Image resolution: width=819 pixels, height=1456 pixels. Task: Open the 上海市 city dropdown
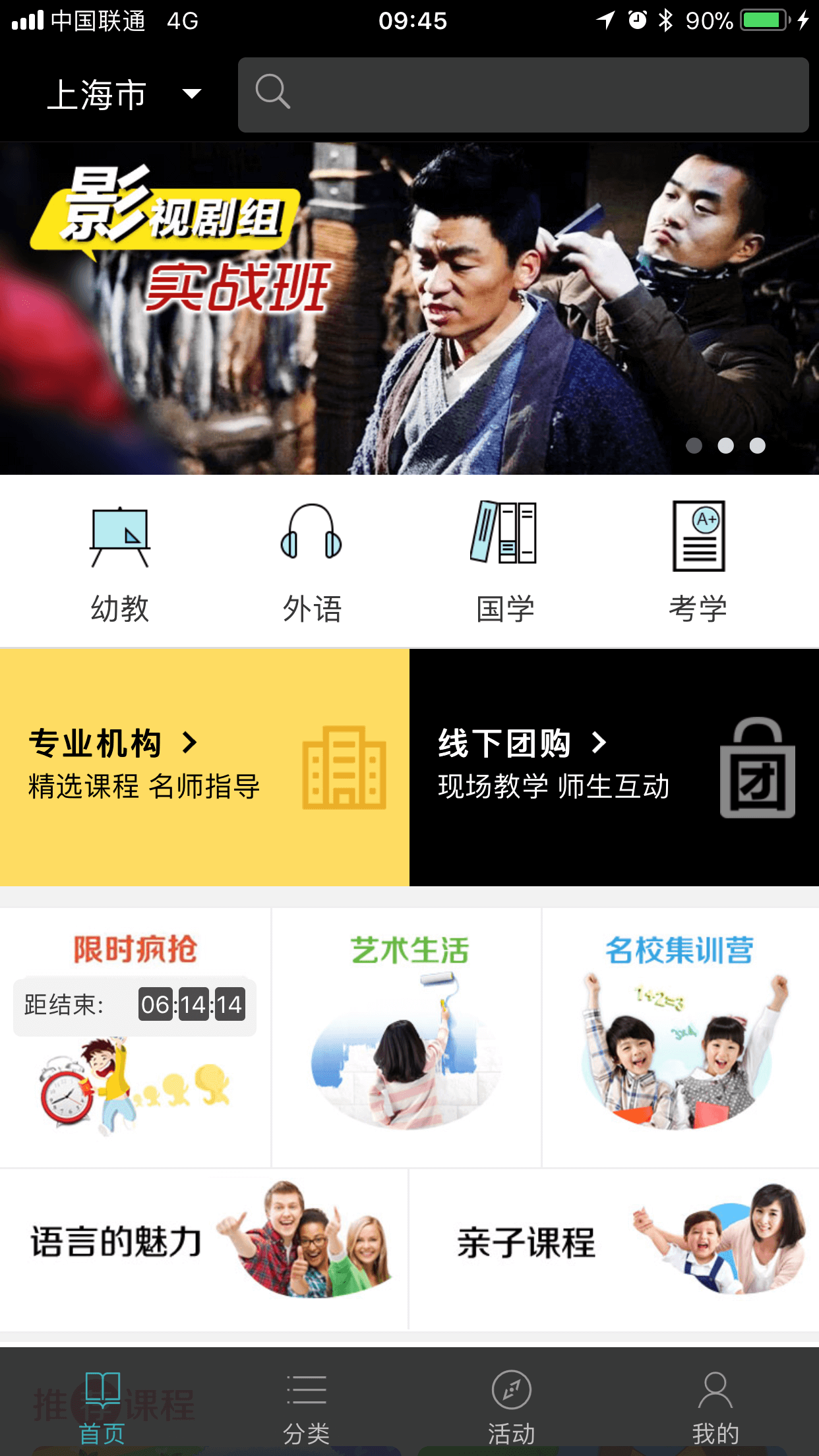[123, 94]
